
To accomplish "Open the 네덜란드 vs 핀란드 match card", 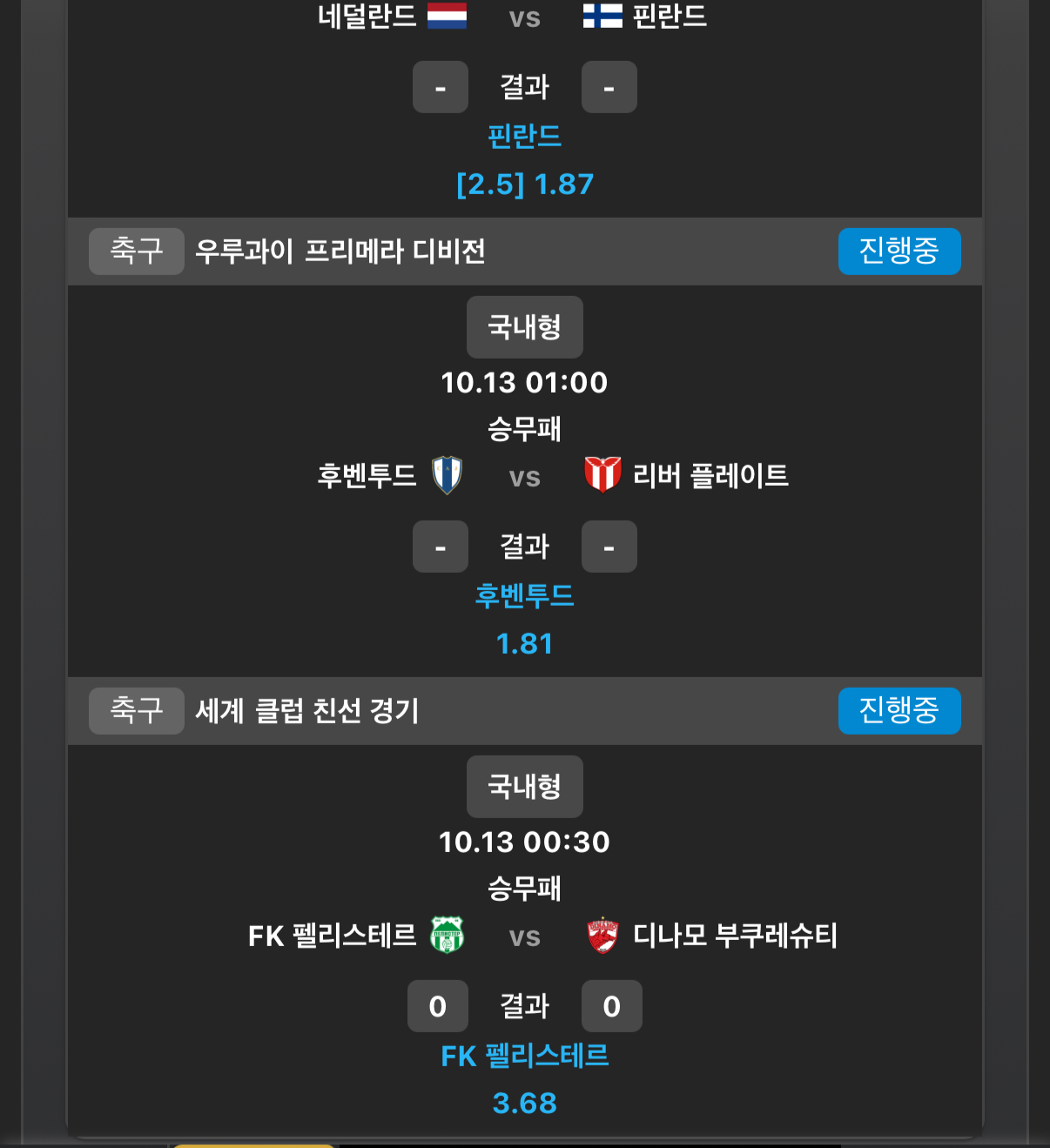I will 524,17.
